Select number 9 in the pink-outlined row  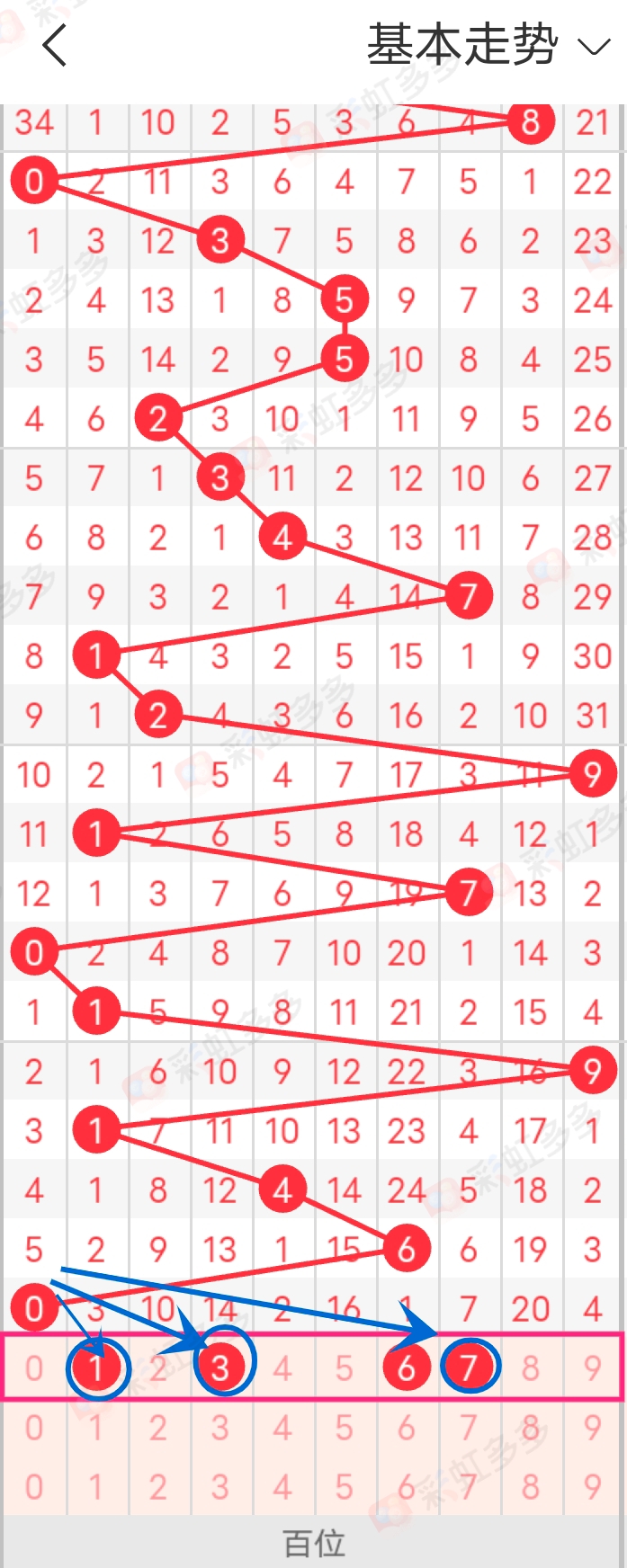pos(592,1368)
